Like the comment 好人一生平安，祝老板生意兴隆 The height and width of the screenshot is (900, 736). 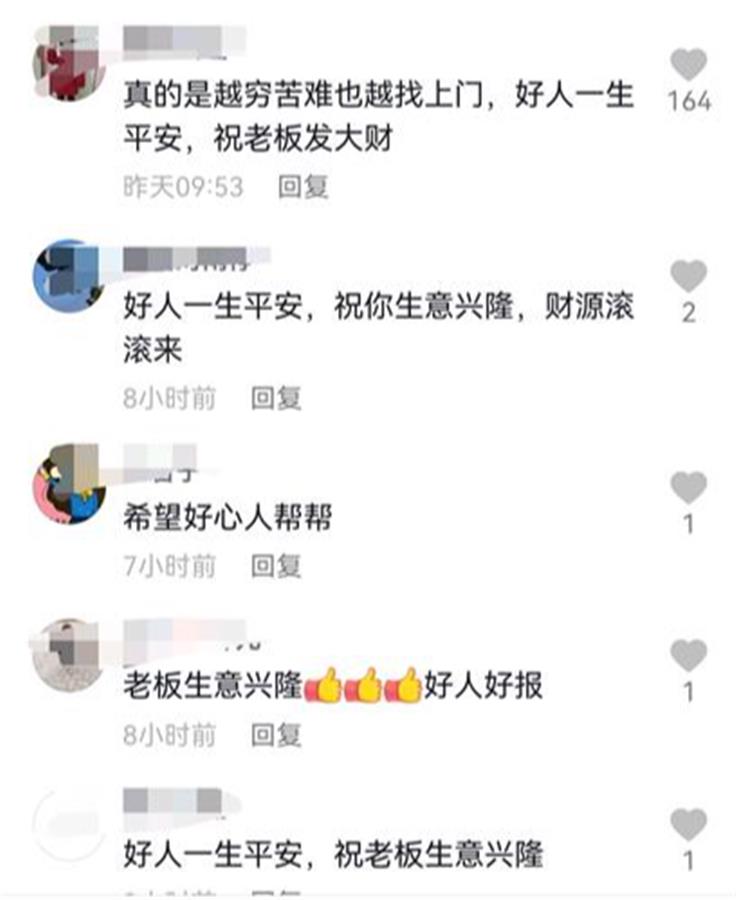click(x=688, y=826)
